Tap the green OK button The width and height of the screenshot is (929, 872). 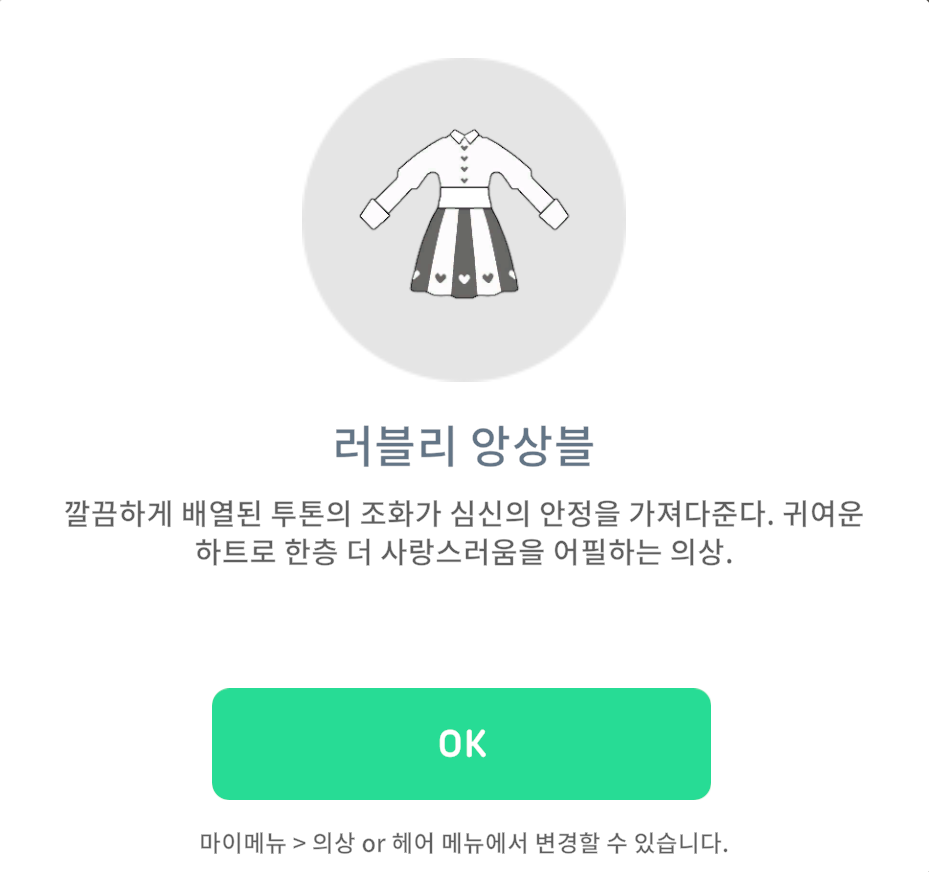click(x=461, y=743)
